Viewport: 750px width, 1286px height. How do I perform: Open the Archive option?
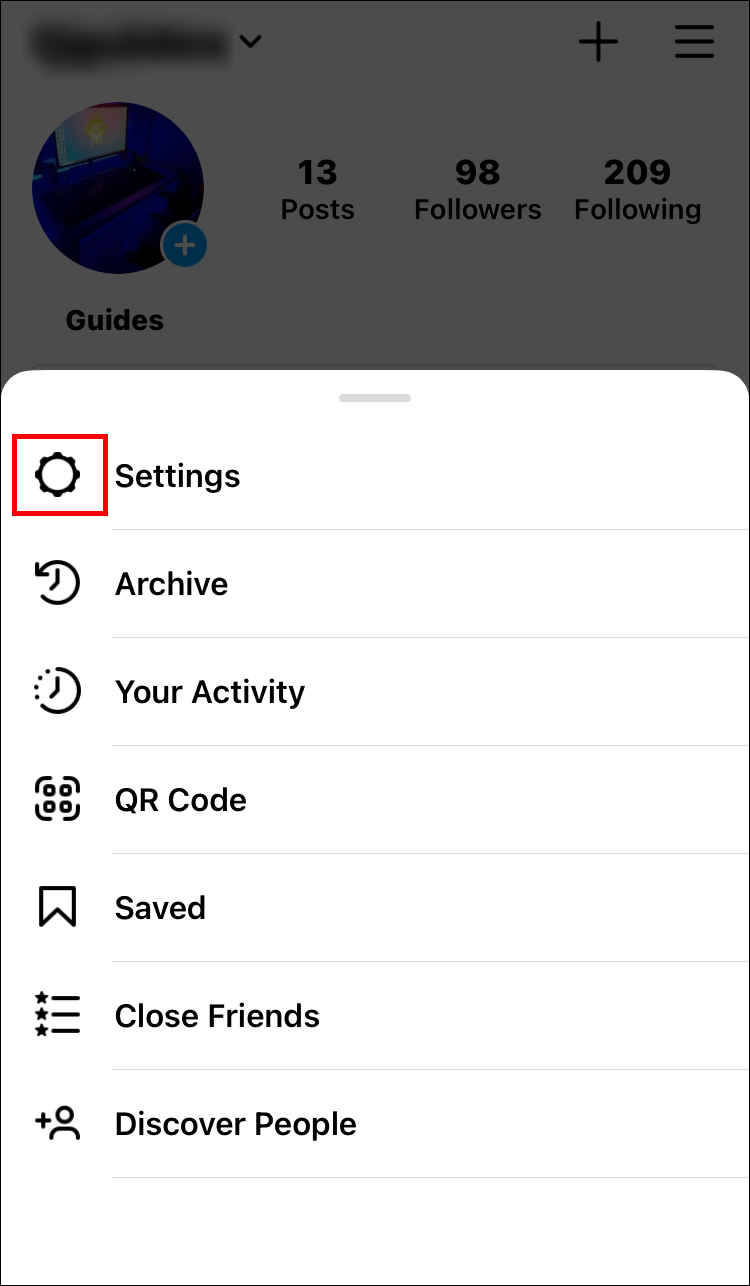(x=171, y=584)
